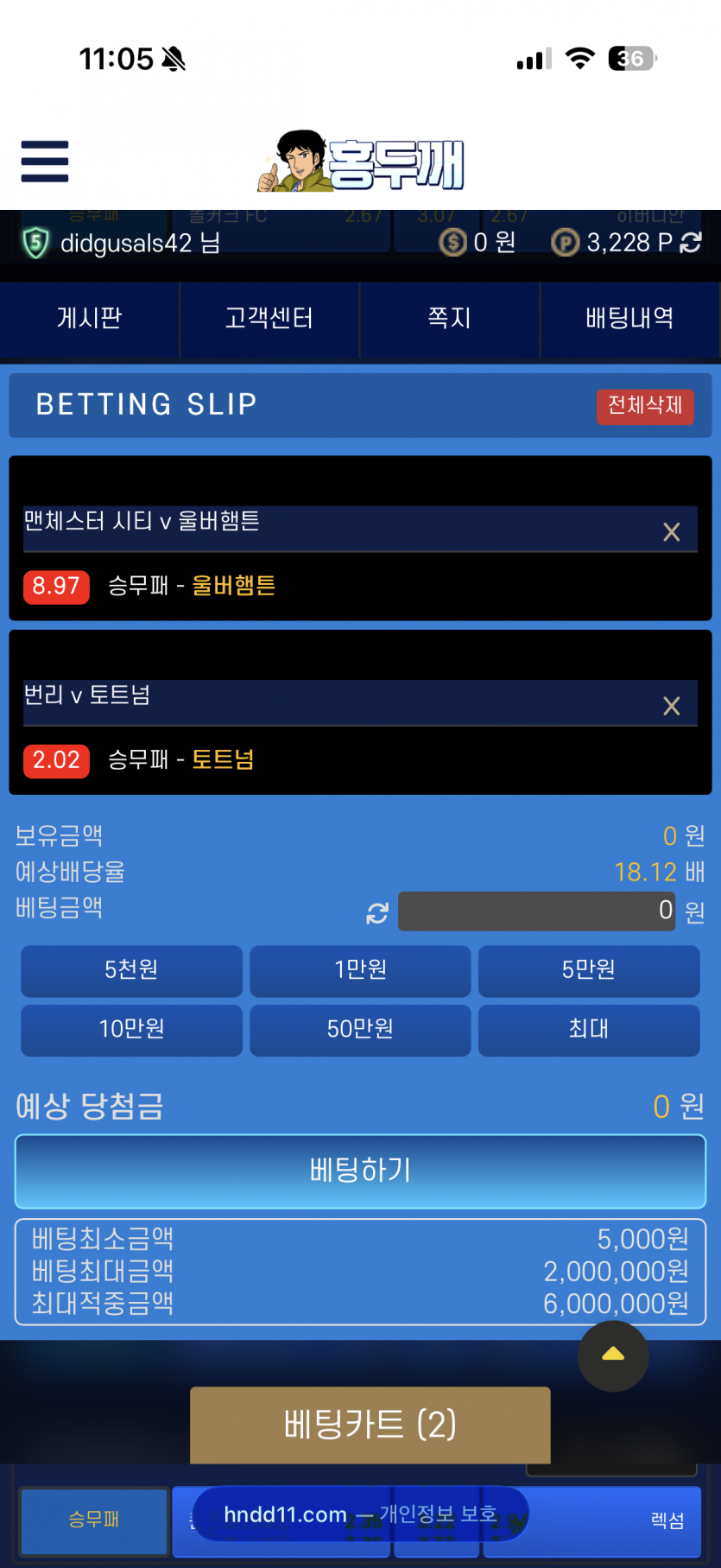Focus the 베팅금액 amount field

536,911
